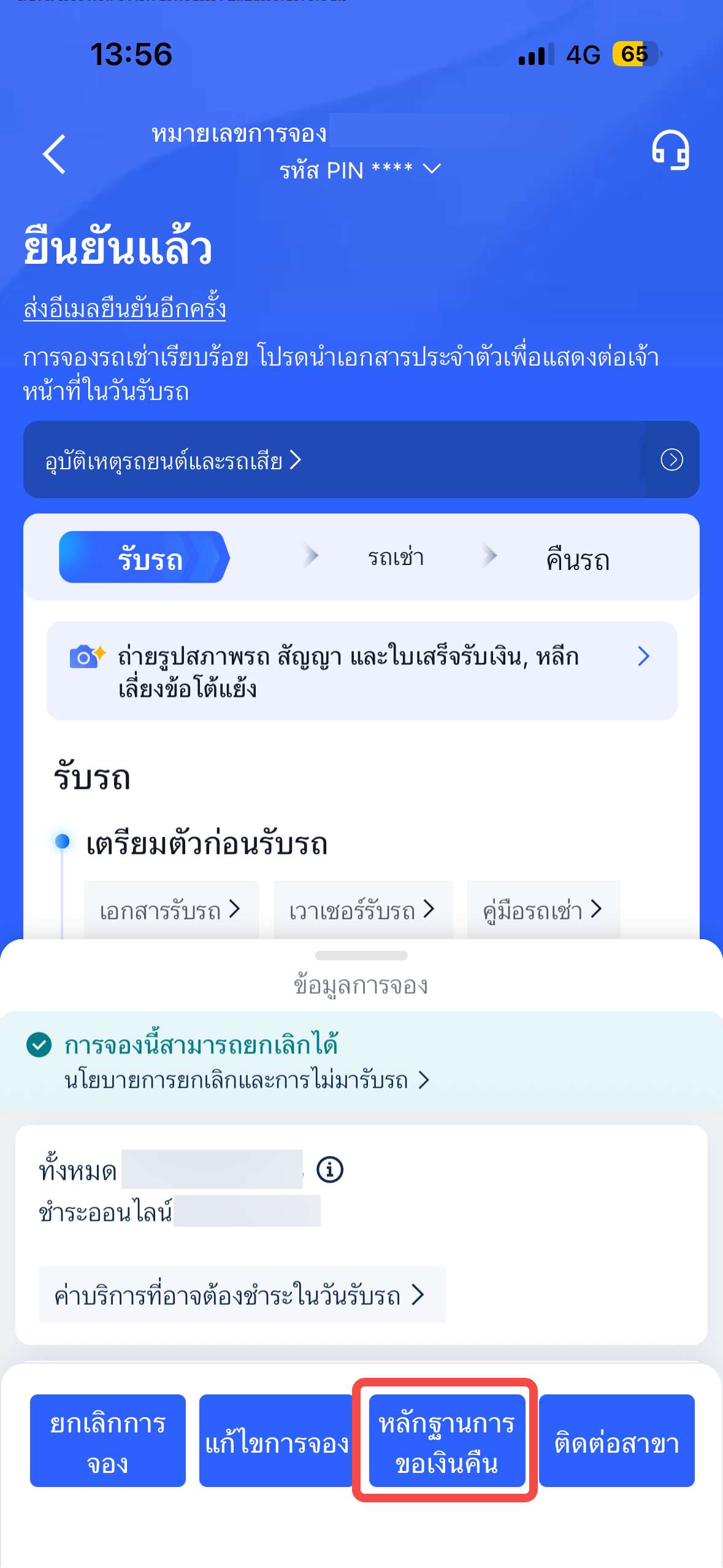Screen dimensions: 723x1568
Task: Select the รถเช่า step in progress bar
Action: click(x=394, y=558)
